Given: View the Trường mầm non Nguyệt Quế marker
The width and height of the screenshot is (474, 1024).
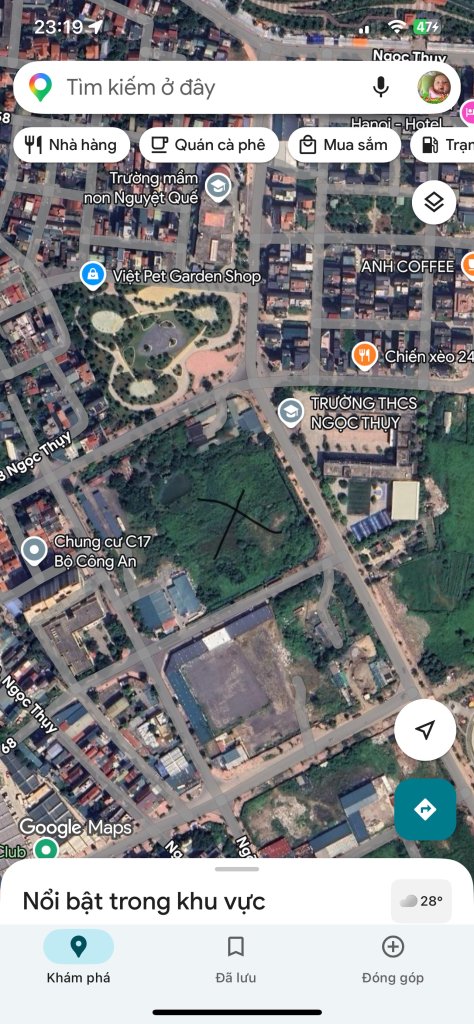Looking at the screenshot, I should pos(218,187).
